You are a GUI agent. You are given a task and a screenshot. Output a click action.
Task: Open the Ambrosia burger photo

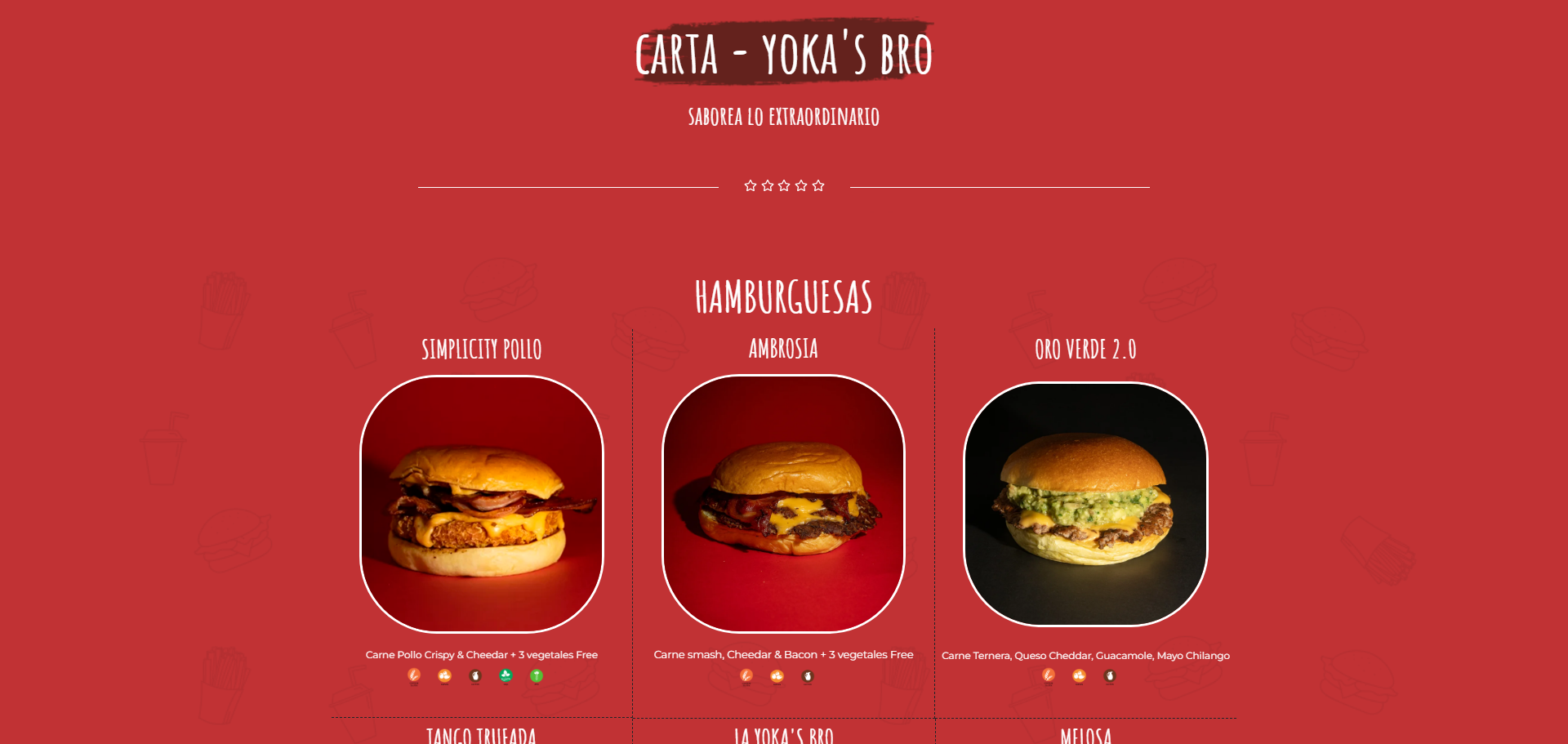coord(783,504)
